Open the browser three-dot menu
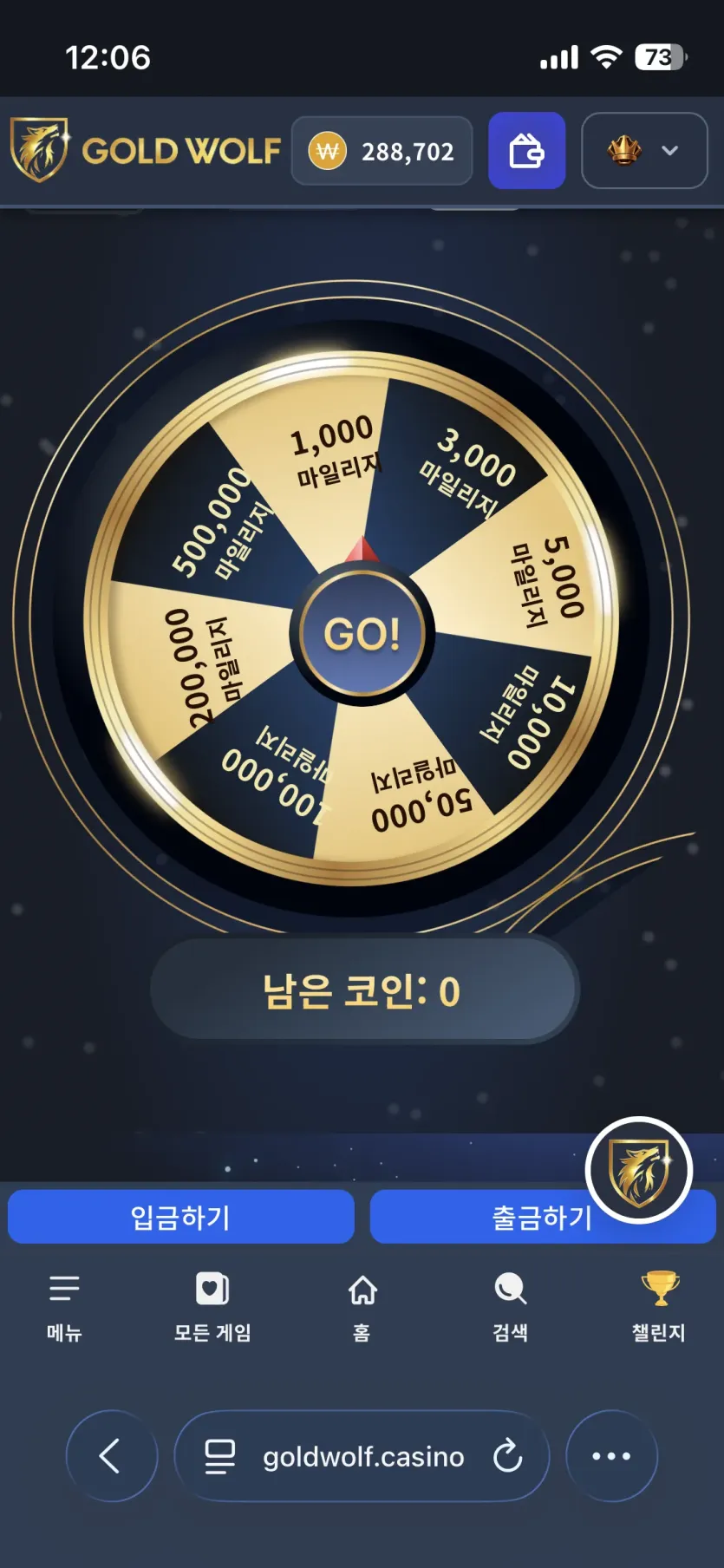The height and width of the screenshot is (1568, 724). tap(611, 1456)
